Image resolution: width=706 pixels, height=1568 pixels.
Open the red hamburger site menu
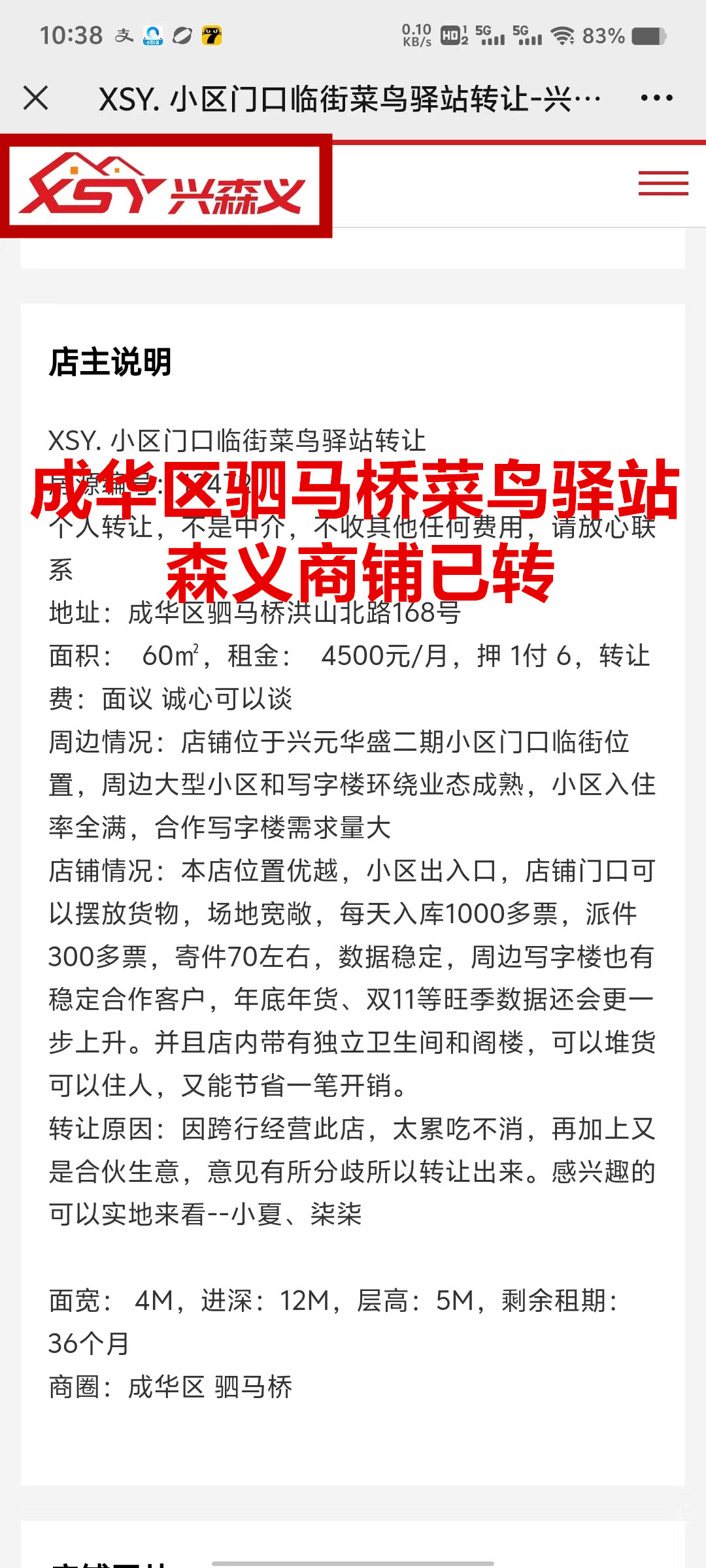coord(663,183)
